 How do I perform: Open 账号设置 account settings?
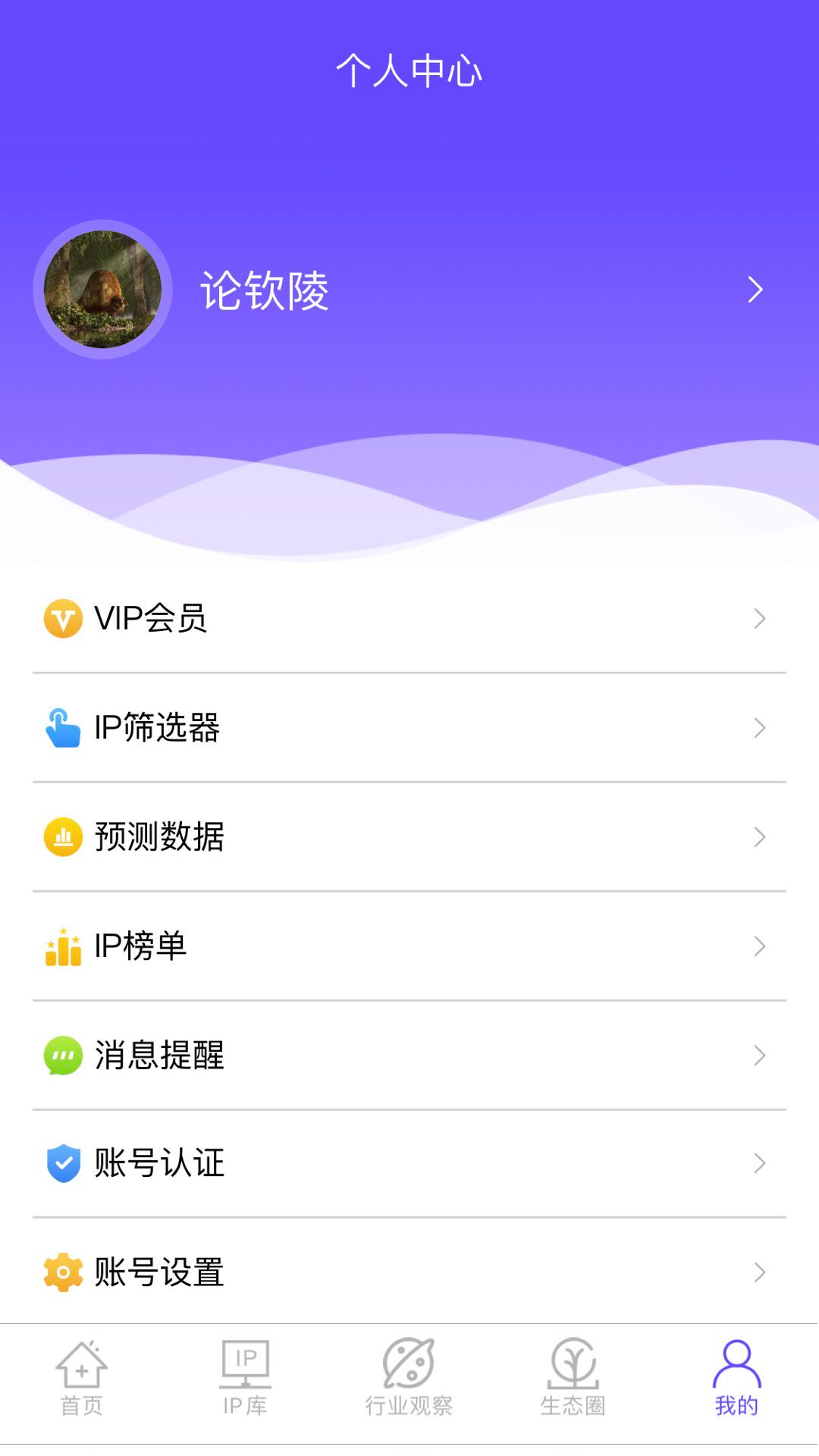tap(409, 1272)
